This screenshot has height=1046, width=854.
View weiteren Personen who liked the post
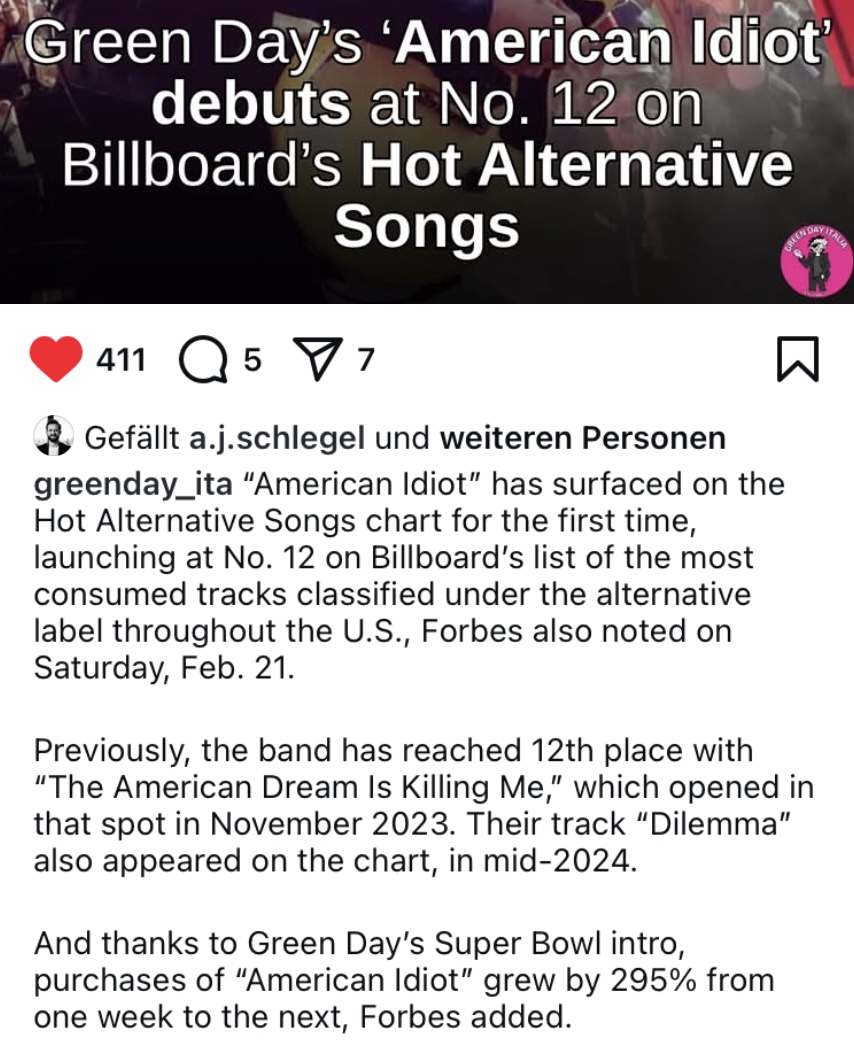pyautogui.click(x=582, y=438)
